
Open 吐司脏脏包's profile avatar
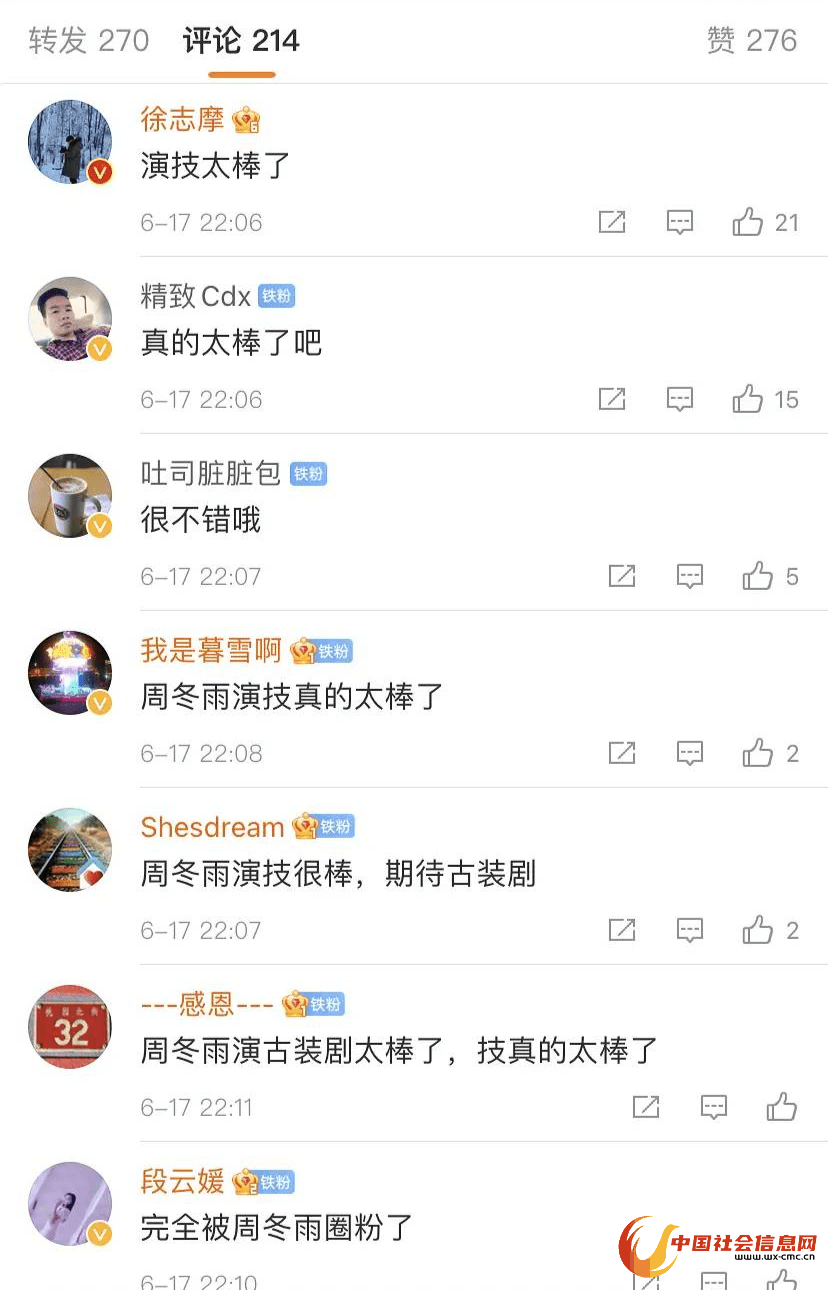pyautogui.click(x=69, y=496)
